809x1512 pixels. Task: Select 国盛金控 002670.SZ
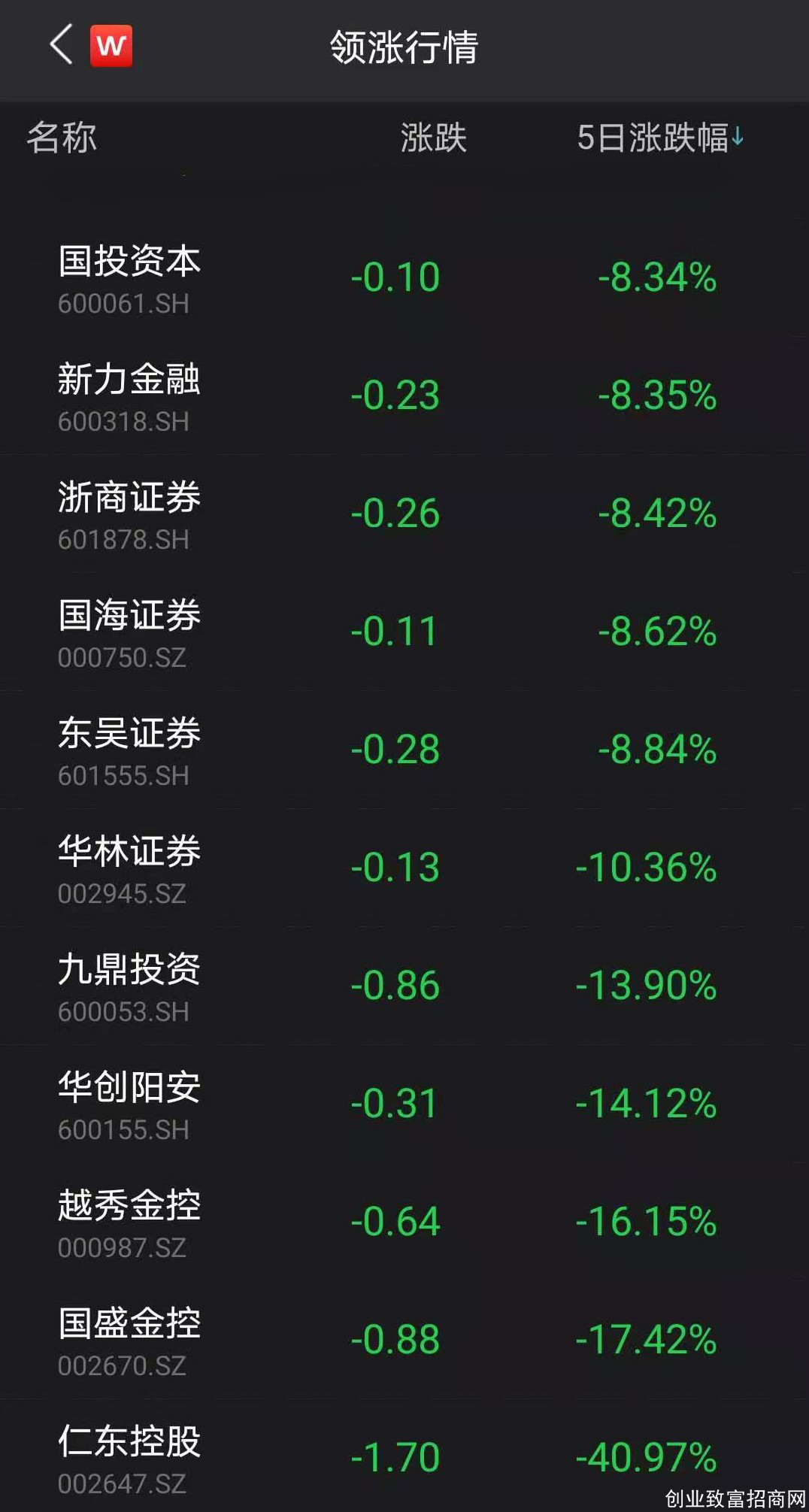tap(404, 1340)
